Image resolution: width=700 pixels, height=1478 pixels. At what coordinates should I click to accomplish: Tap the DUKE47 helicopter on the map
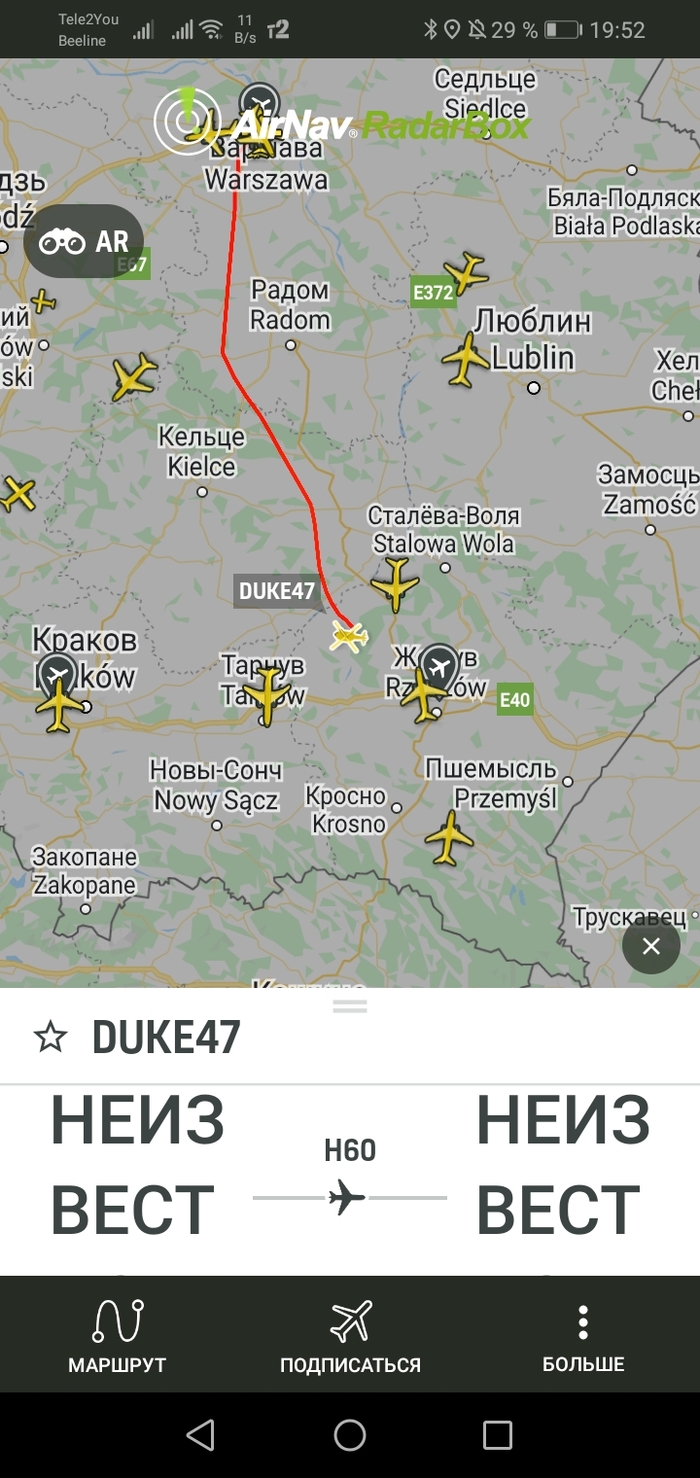click(349, 636)
